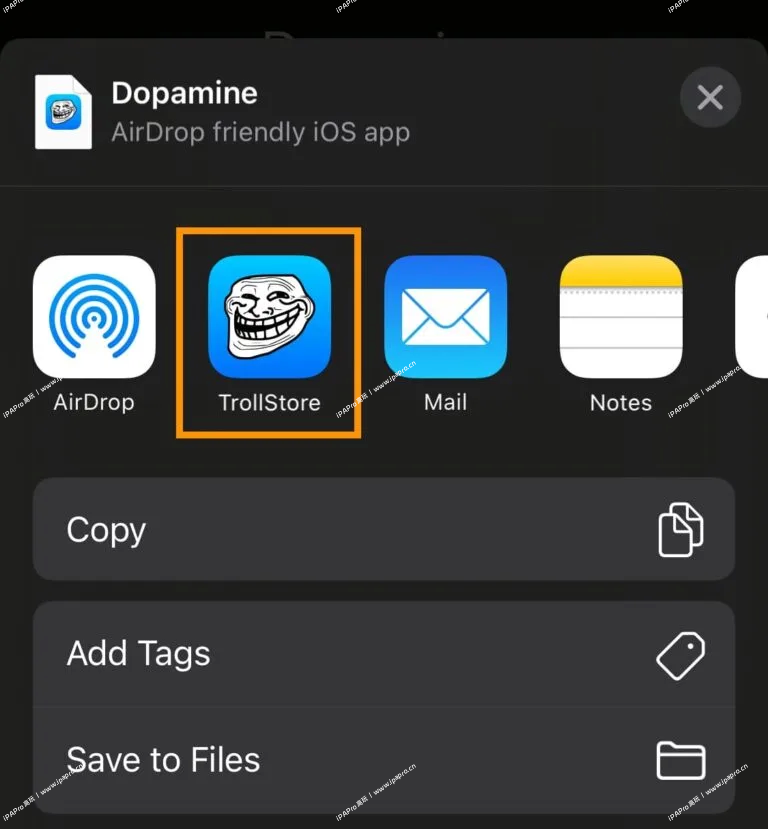Share Dopamine through Mail
Screen dimensions: 768x829
pyautogui.click(x=445, y=316)
